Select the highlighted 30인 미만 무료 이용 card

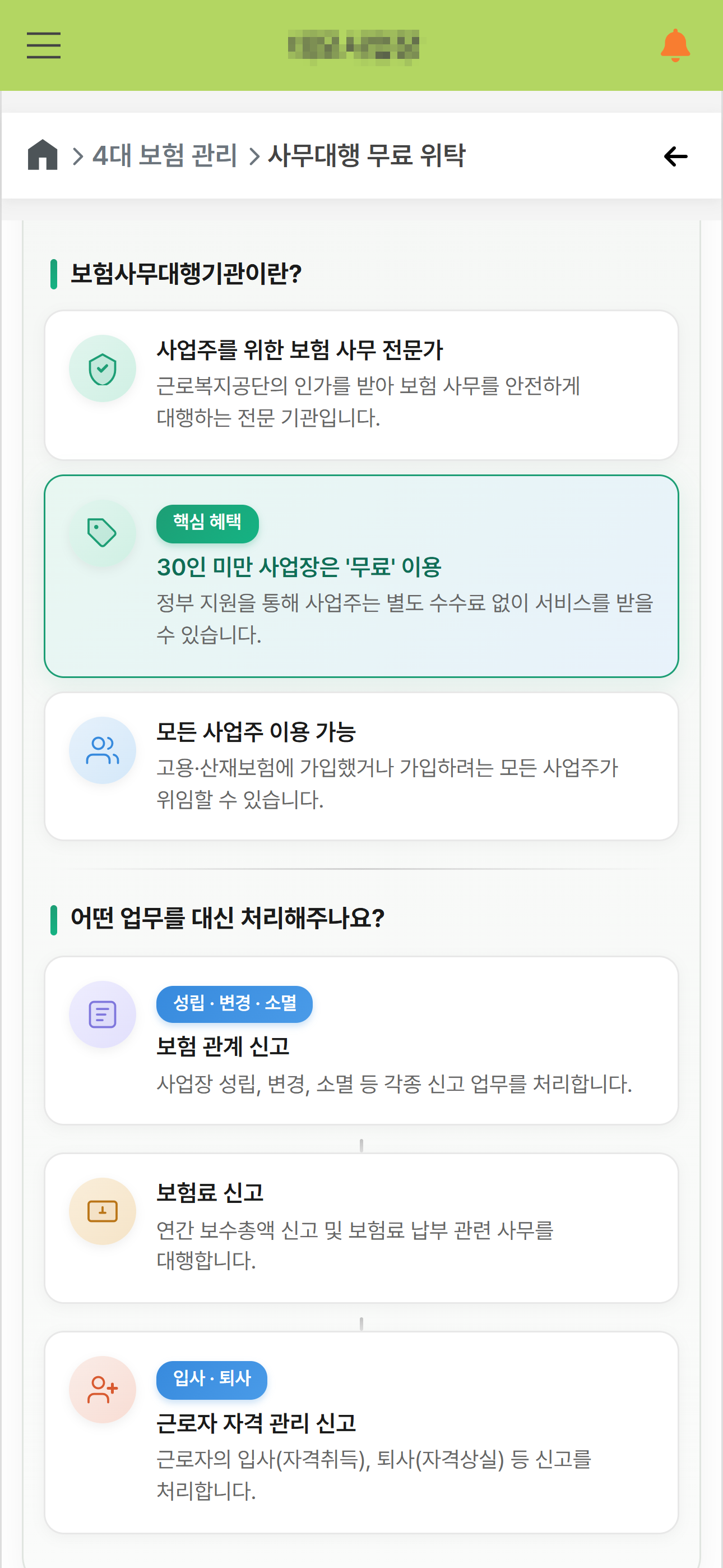361,576
